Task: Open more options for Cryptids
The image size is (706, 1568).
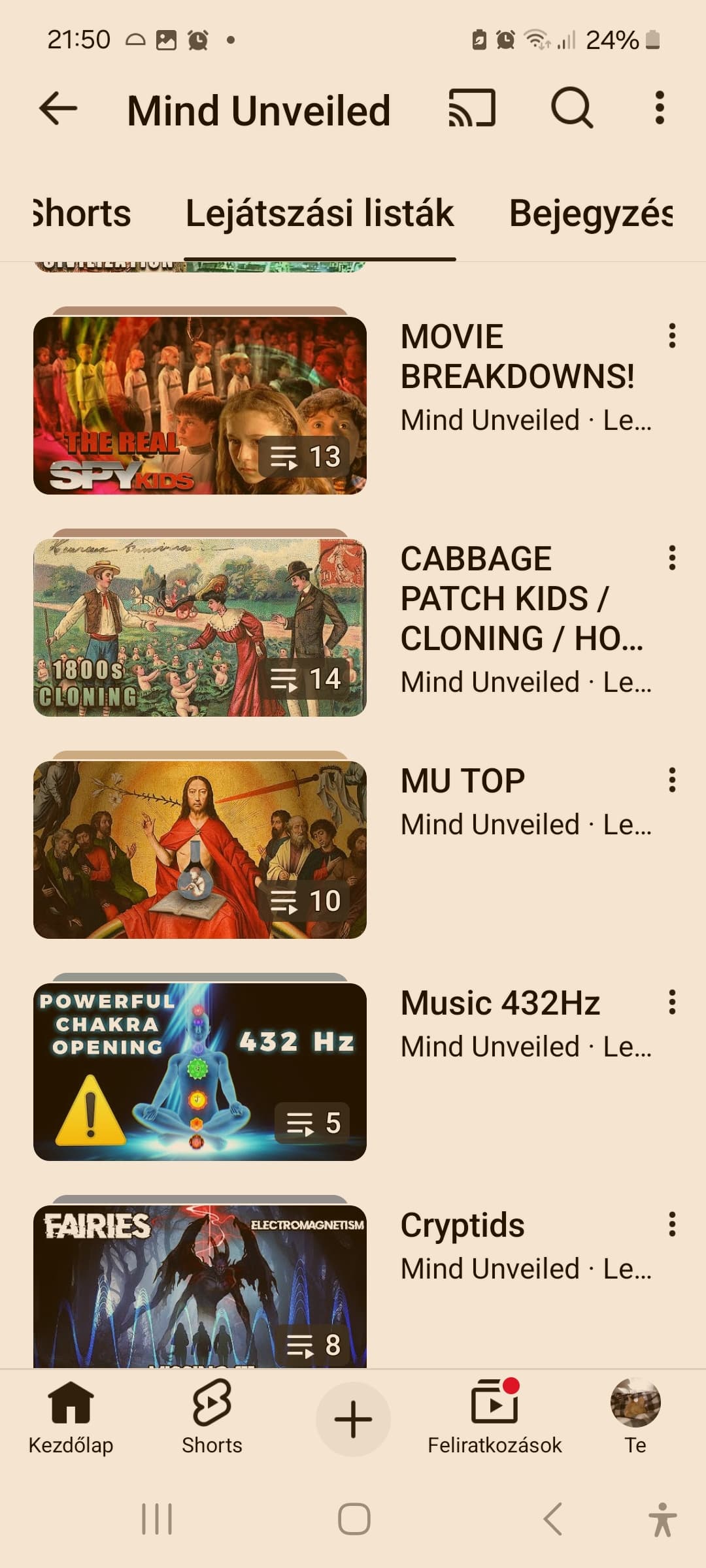Action: coord(671,1224)
